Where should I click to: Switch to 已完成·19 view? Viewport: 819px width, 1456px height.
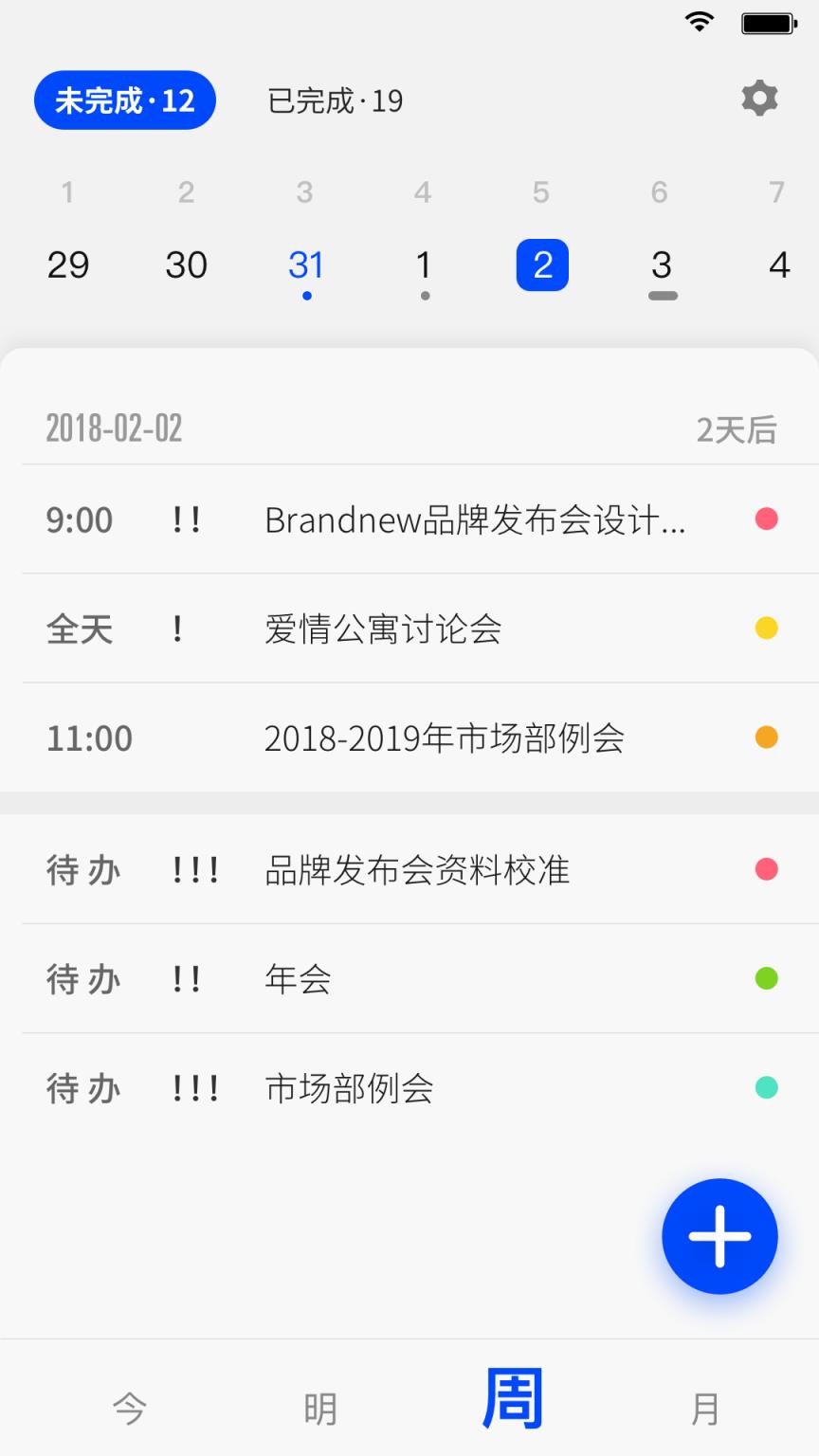[x=336, y=100]
